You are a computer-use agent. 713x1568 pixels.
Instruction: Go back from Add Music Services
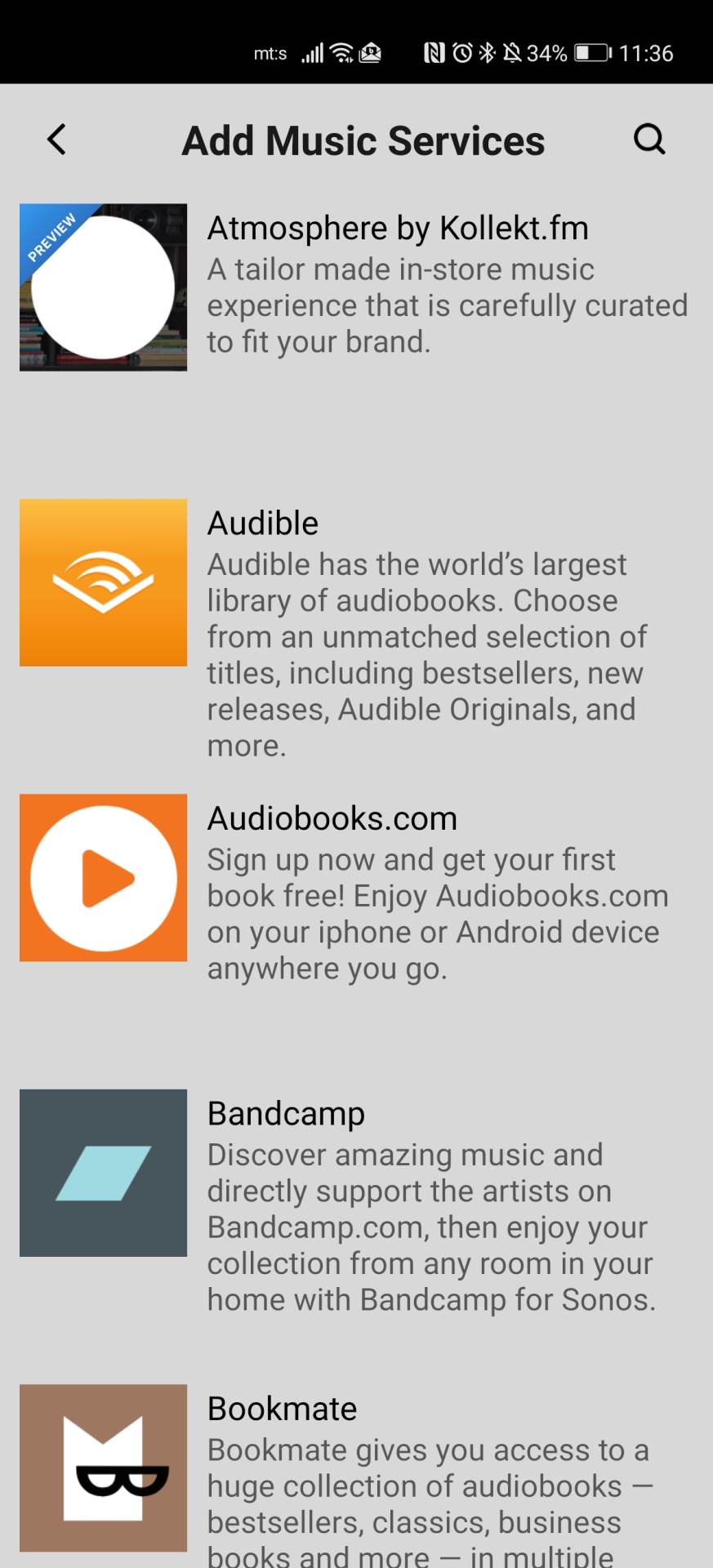56,140
